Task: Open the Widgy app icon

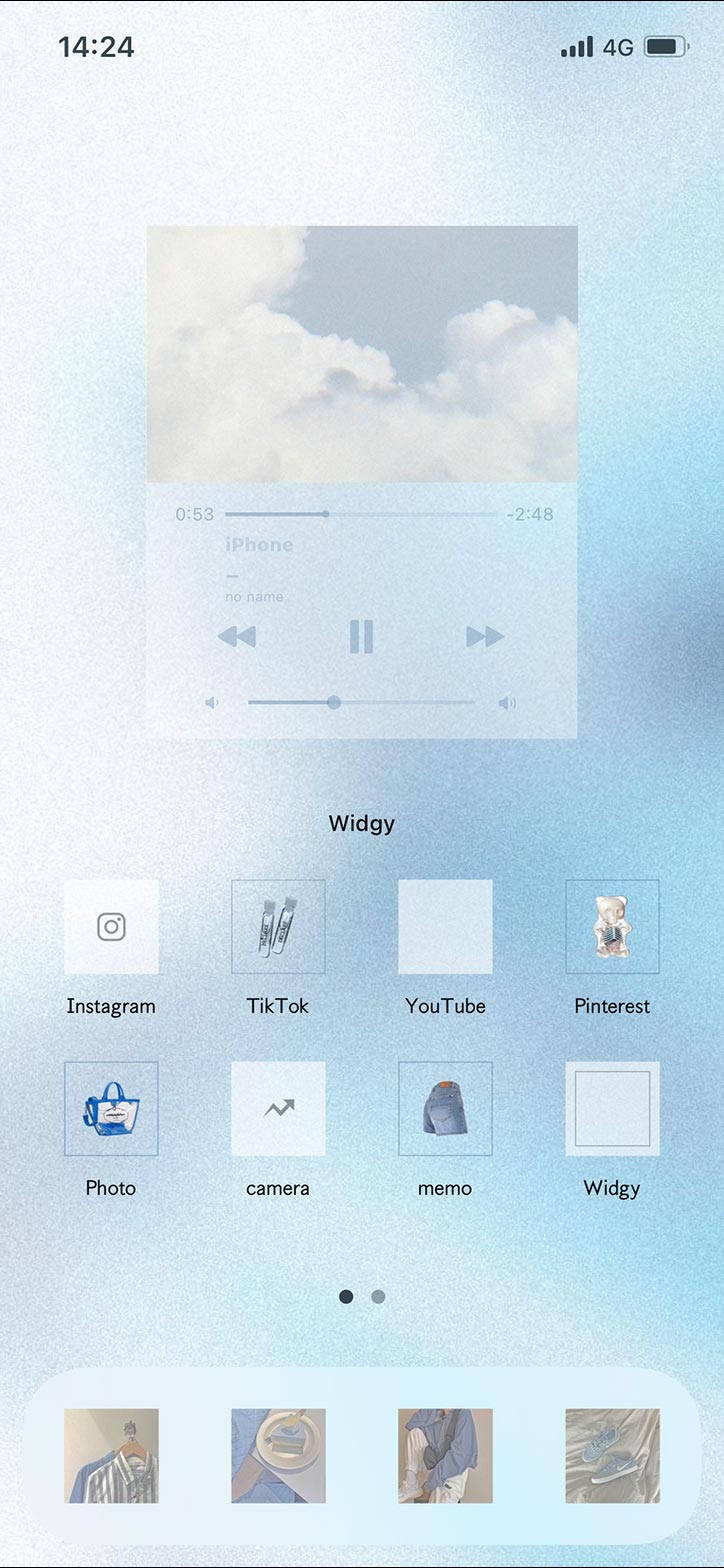Action: click(612, 1109)
